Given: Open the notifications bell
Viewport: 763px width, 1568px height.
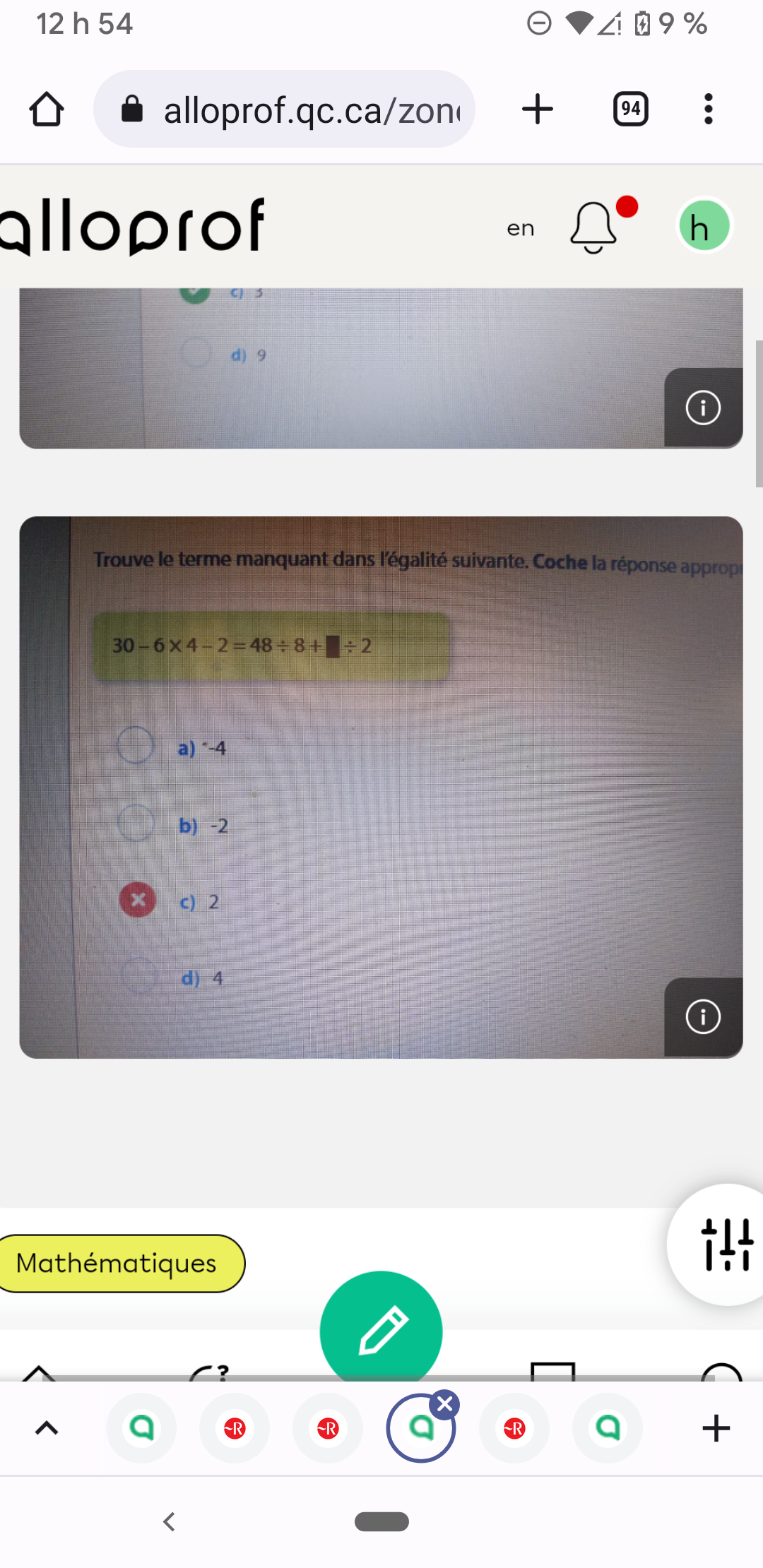Looking at the screenshot, I should tap(593, 227).
